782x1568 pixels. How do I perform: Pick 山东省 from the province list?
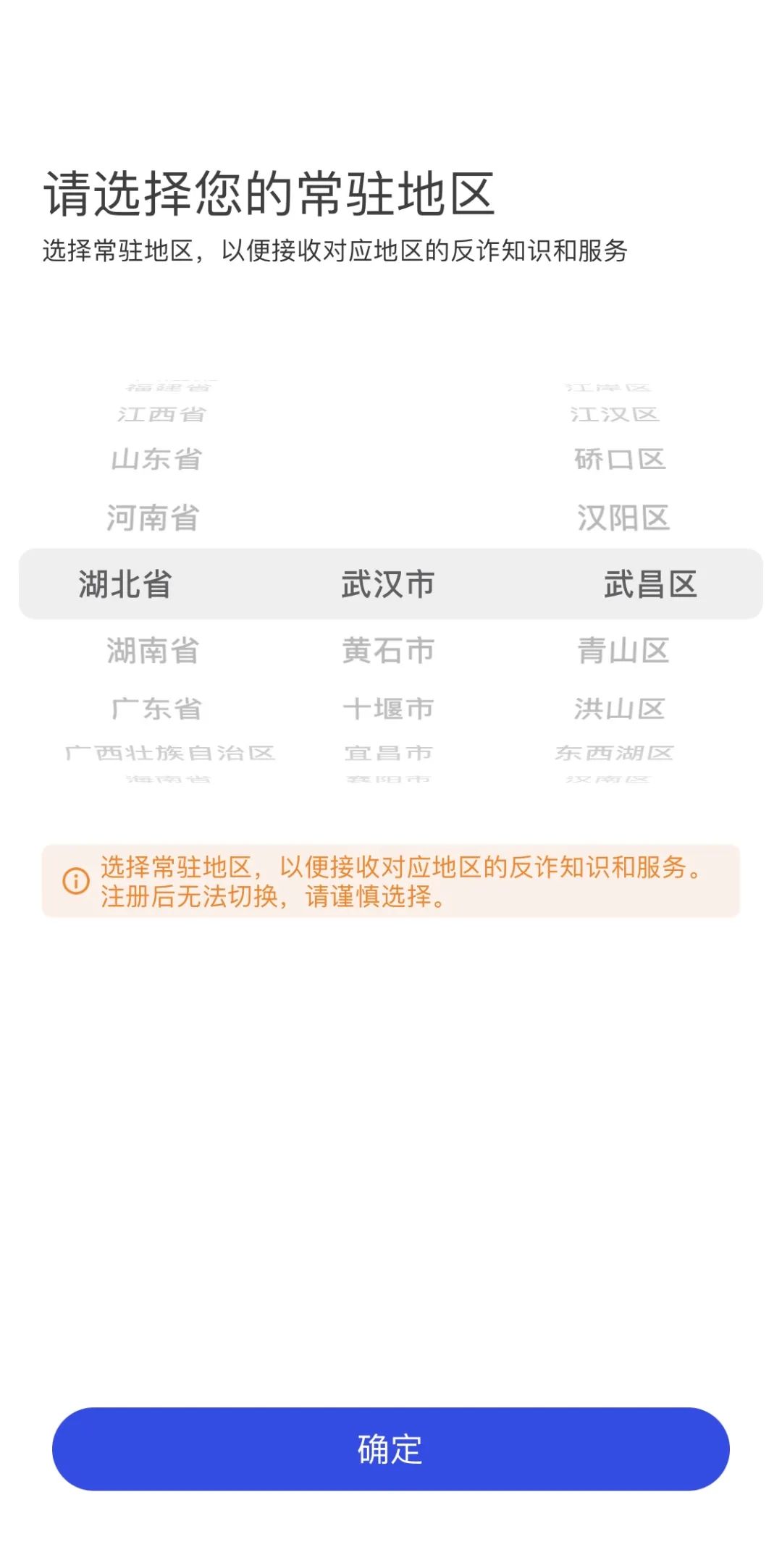156,459
